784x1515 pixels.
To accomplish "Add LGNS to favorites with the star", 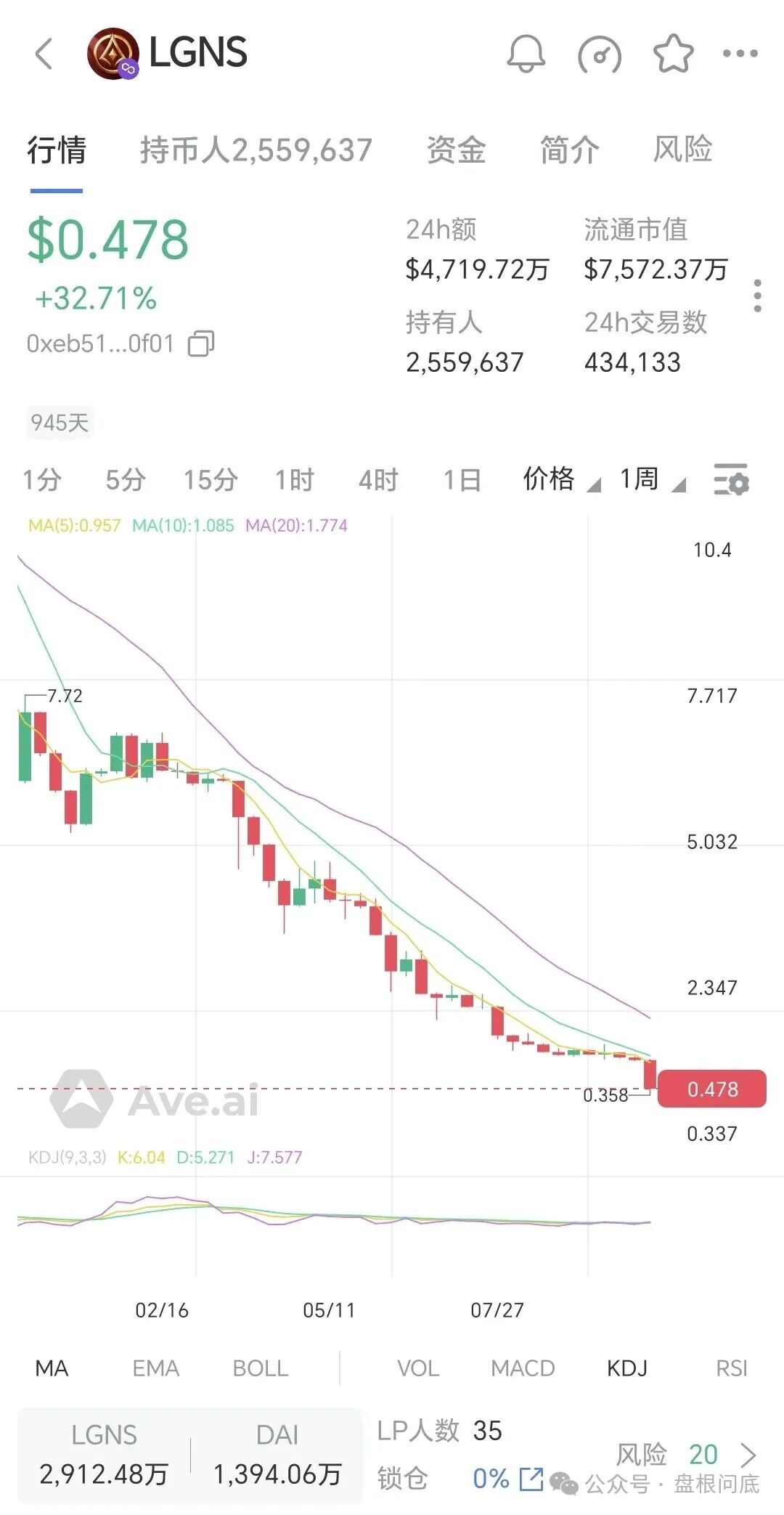I will pos(673,54).
